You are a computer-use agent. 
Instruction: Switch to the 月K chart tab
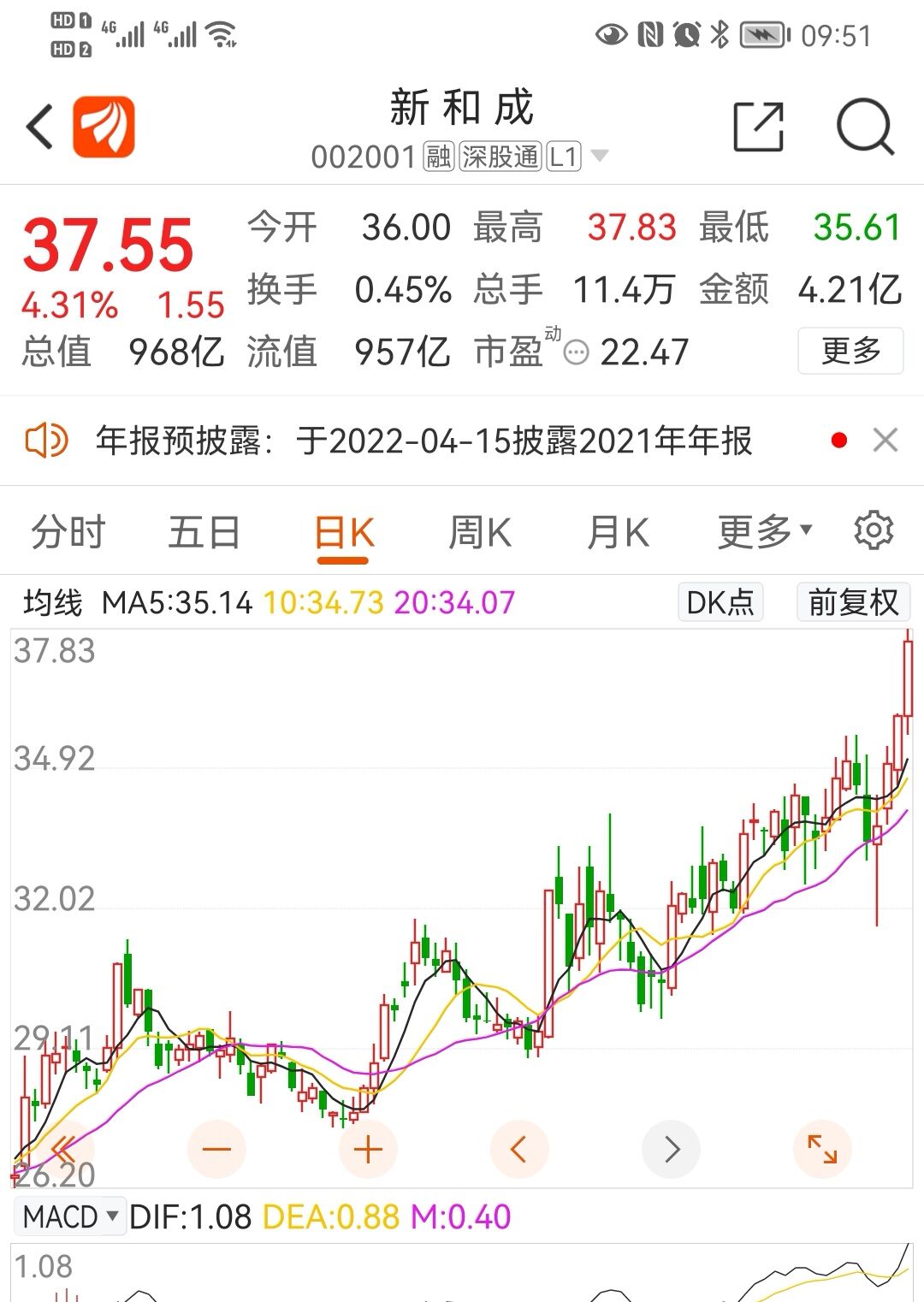[x=618, y=533]
